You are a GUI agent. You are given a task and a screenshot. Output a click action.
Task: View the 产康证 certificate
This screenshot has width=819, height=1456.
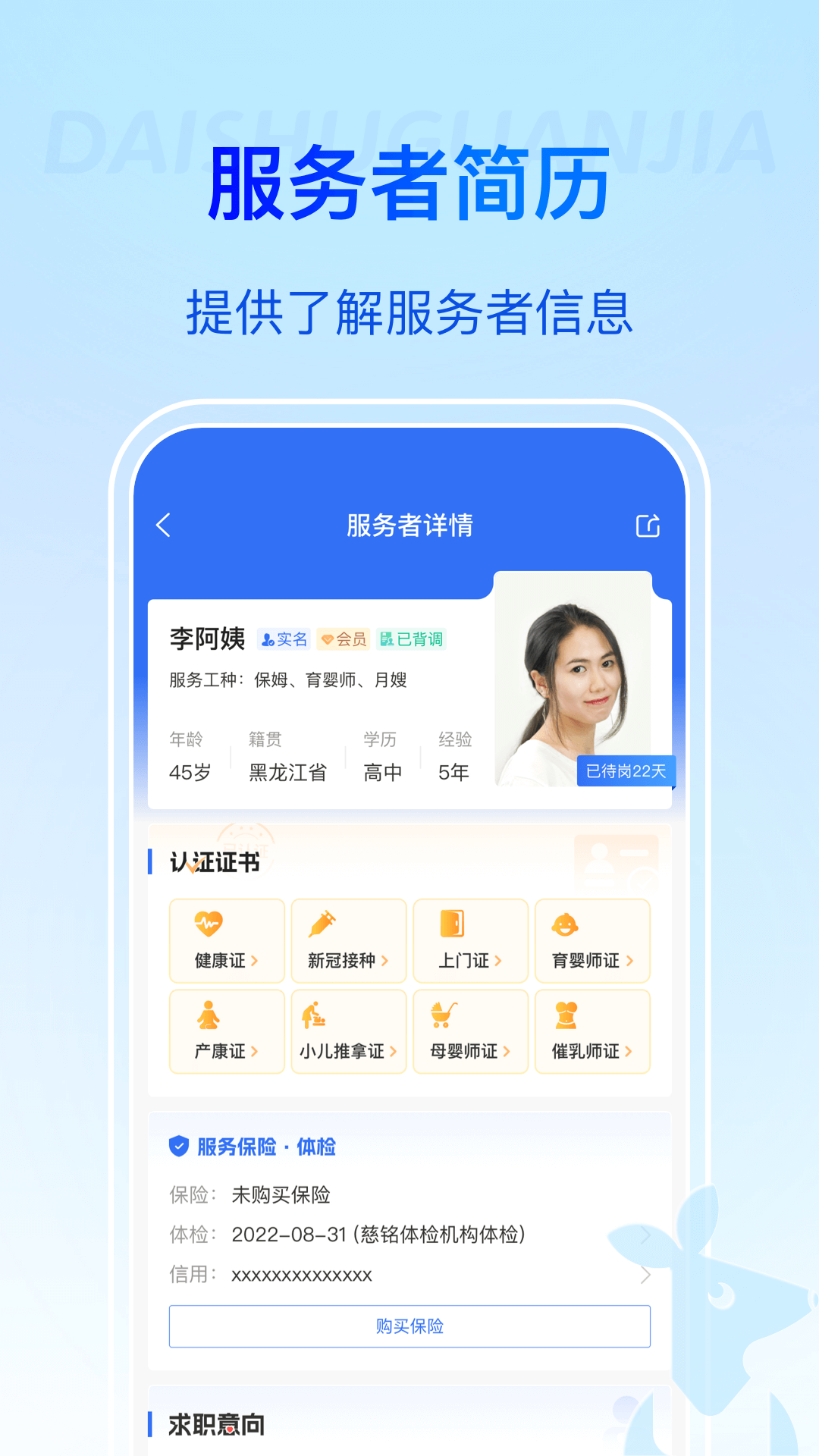coord(227,1032)
